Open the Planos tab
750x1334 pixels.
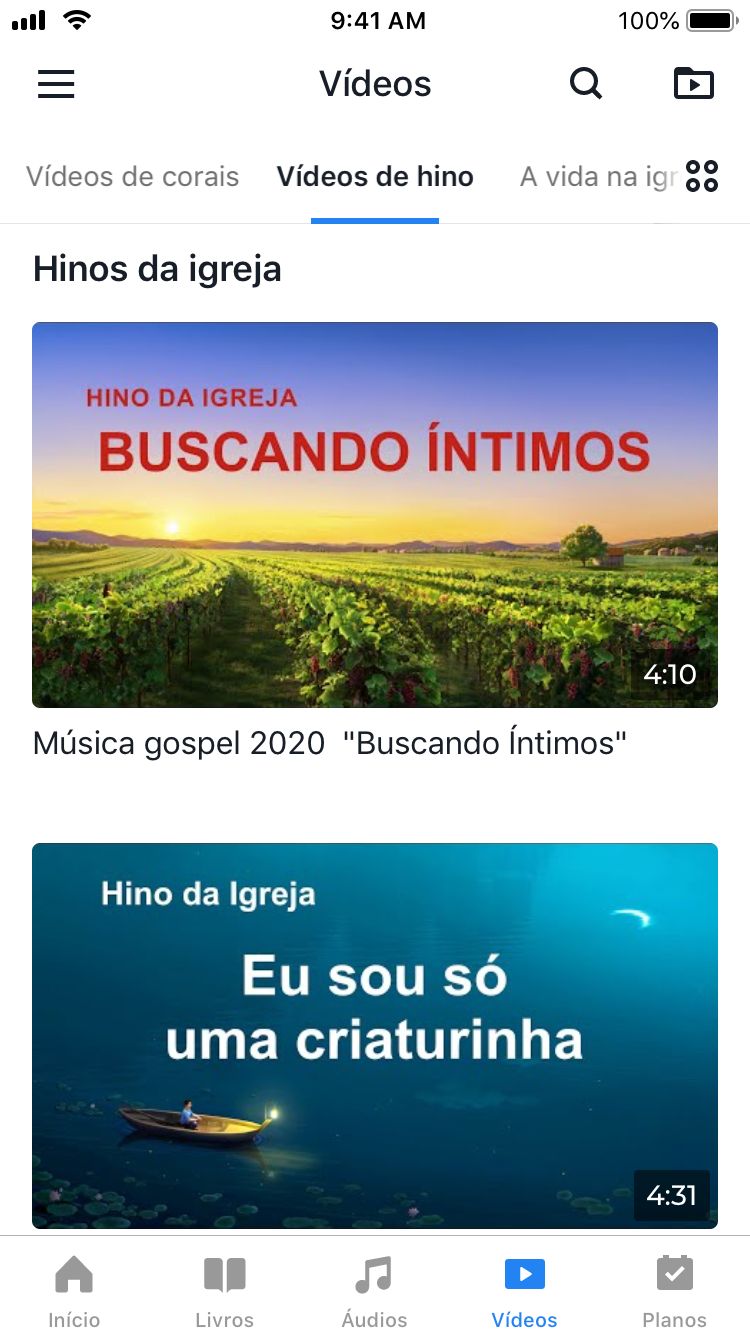coord(674,1290)
